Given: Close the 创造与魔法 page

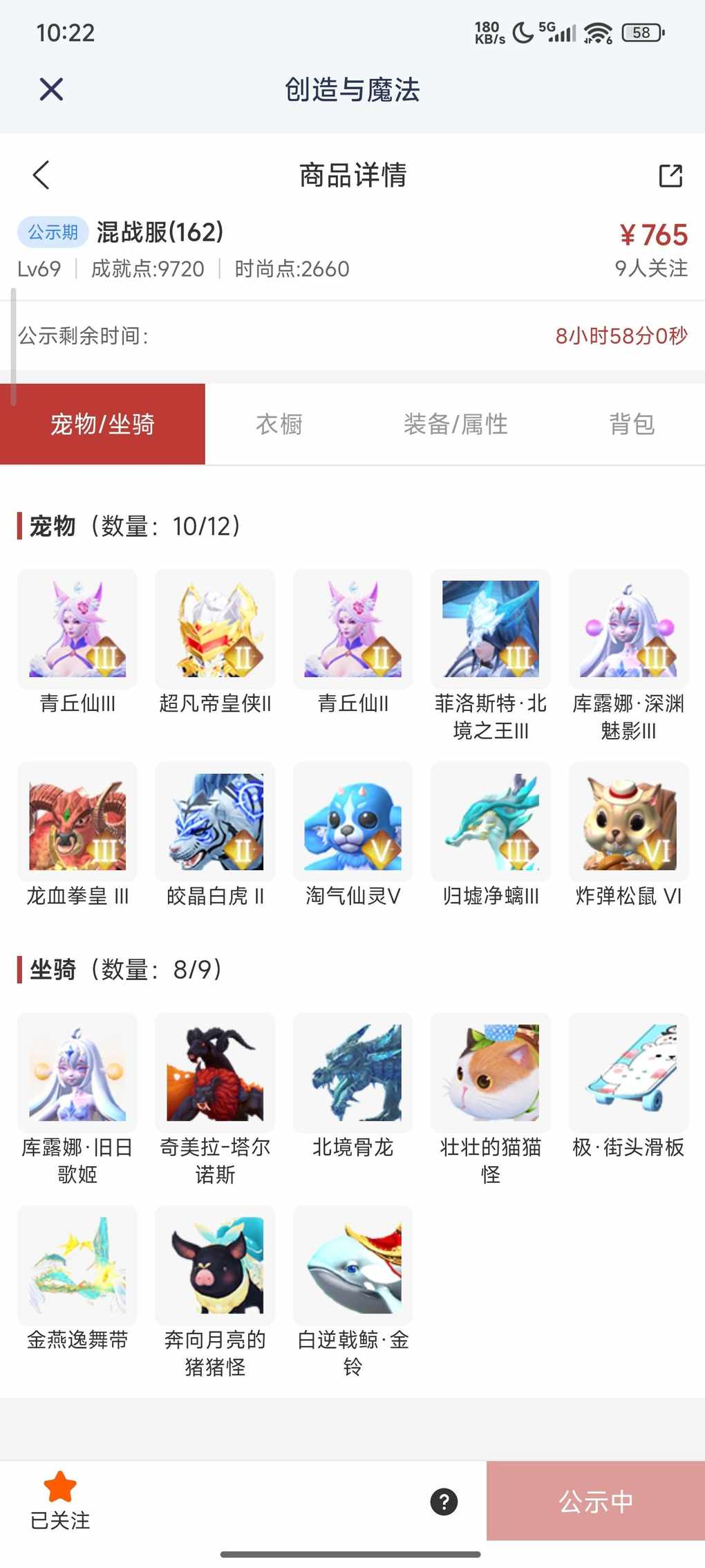Looking at the screenshot, I should [x=51, y=89].
